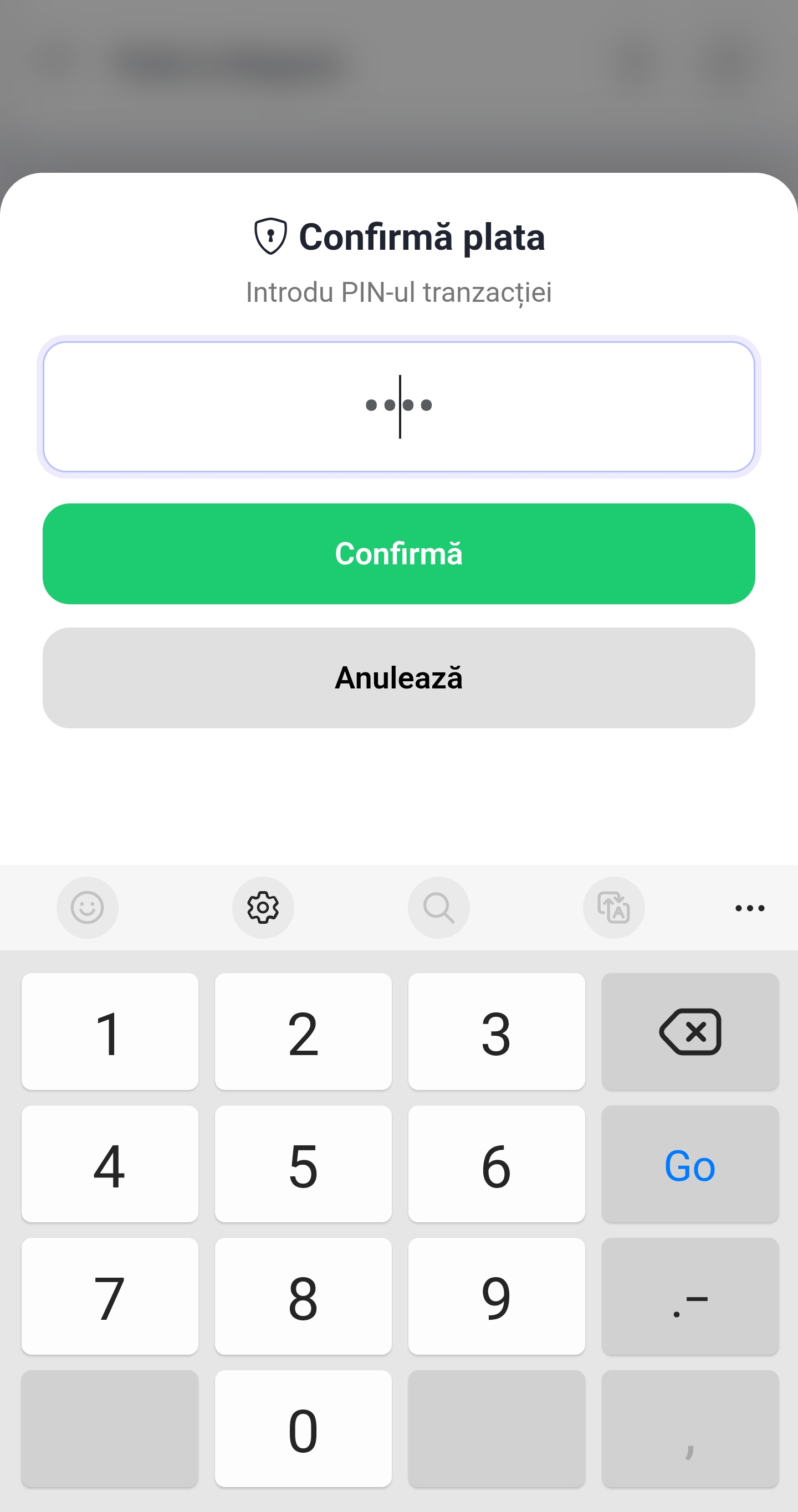
Task: Open the keyboard translate tool
Action: click(x=613, y=907)
